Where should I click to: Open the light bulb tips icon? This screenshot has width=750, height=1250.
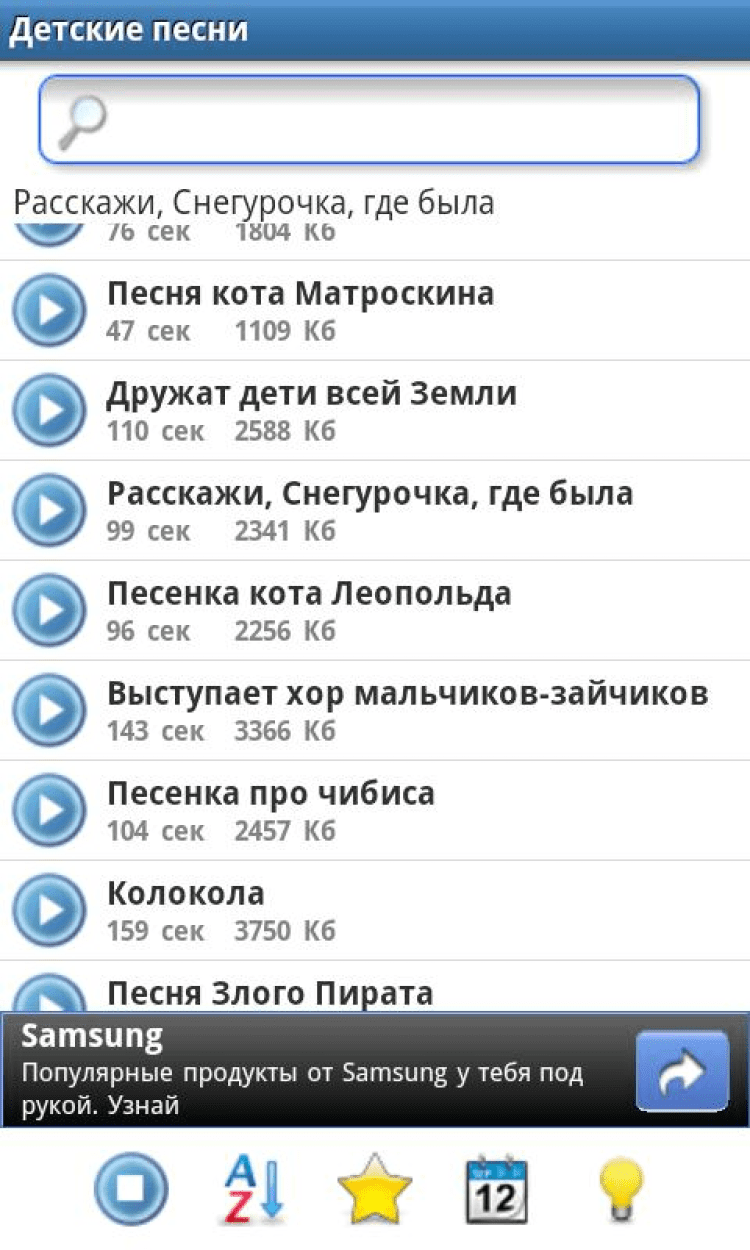[620, 1190]
